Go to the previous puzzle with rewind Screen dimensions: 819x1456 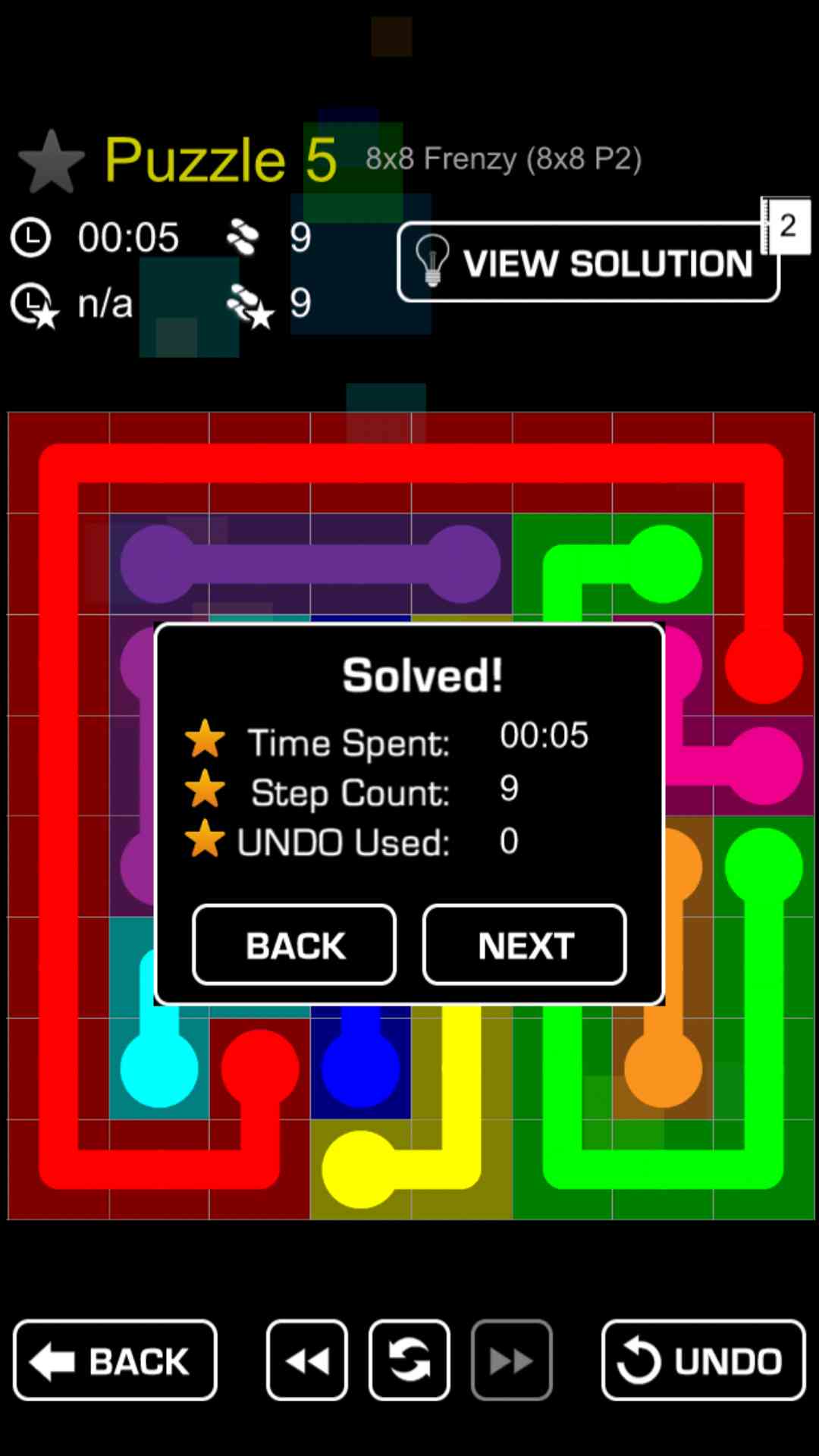tap(306, 1360)
